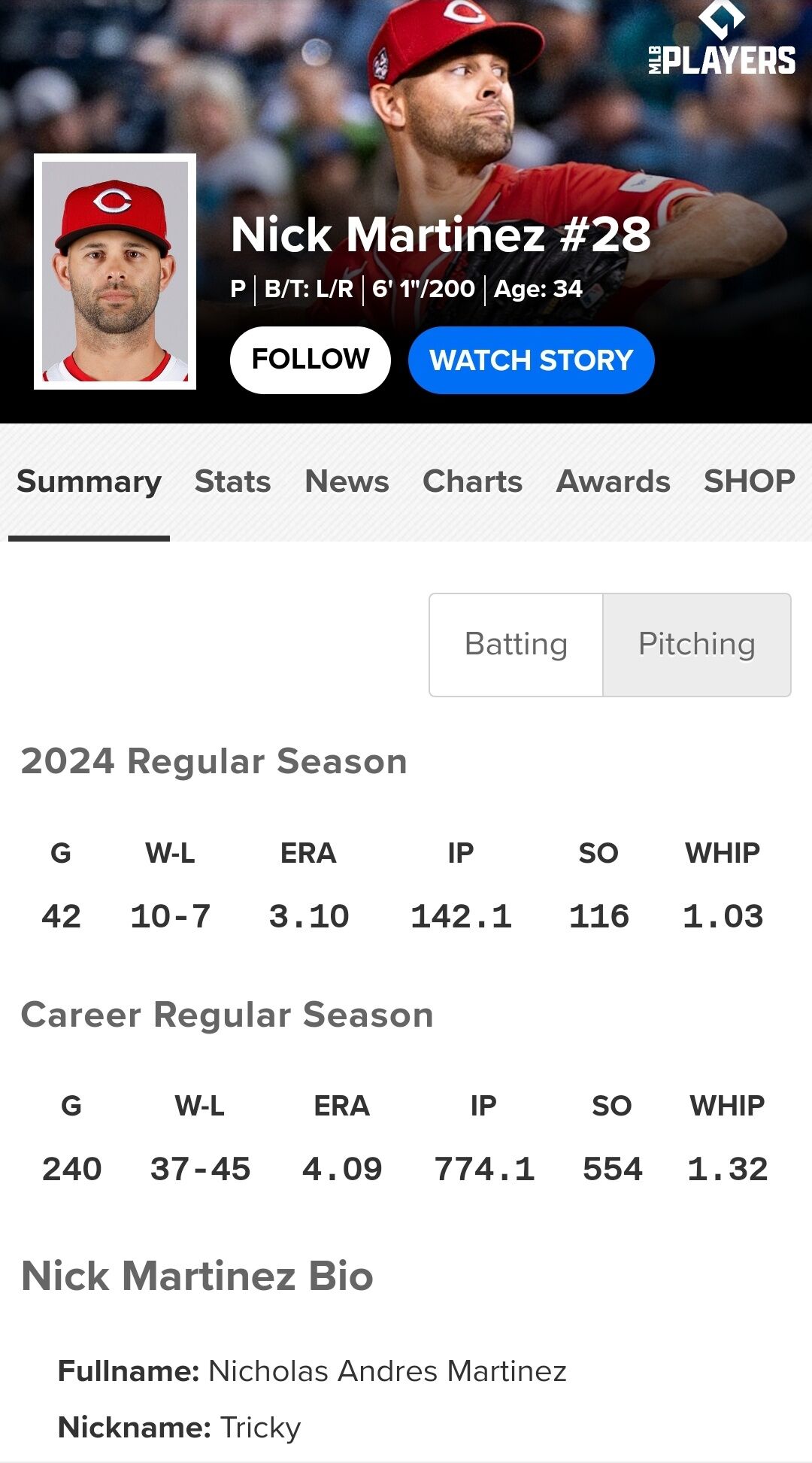Open the News tab
The image size is (812, 1463).
[x=347, y=481]
